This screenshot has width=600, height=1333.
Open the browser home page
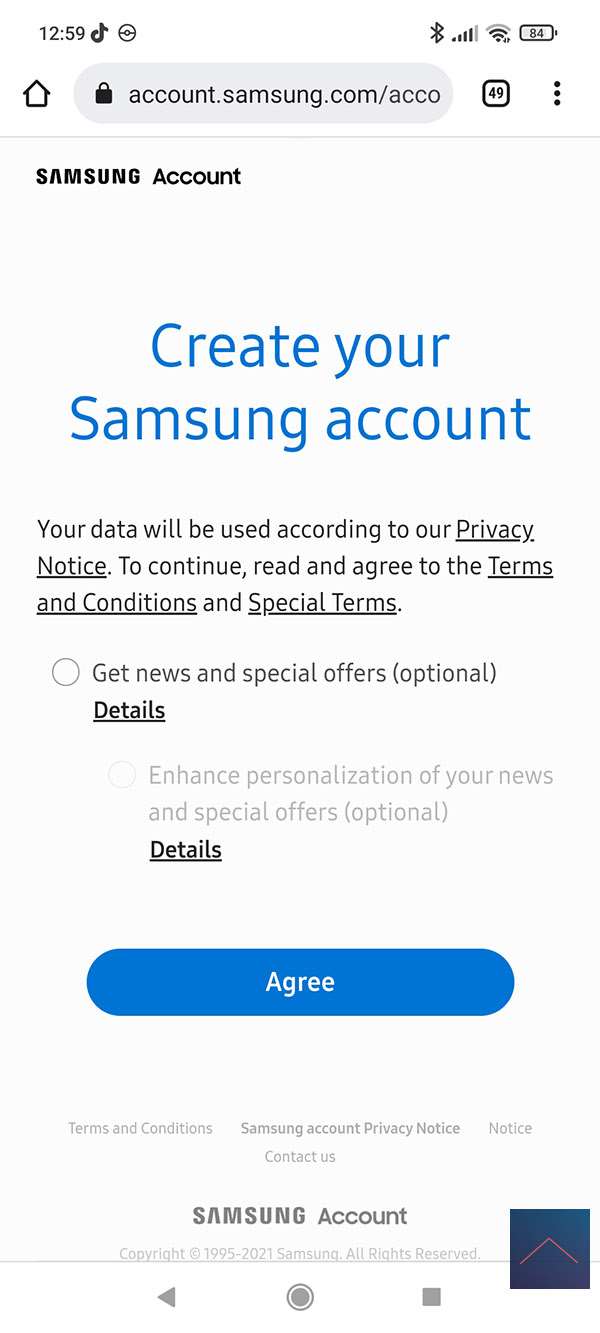pos(36,94)
